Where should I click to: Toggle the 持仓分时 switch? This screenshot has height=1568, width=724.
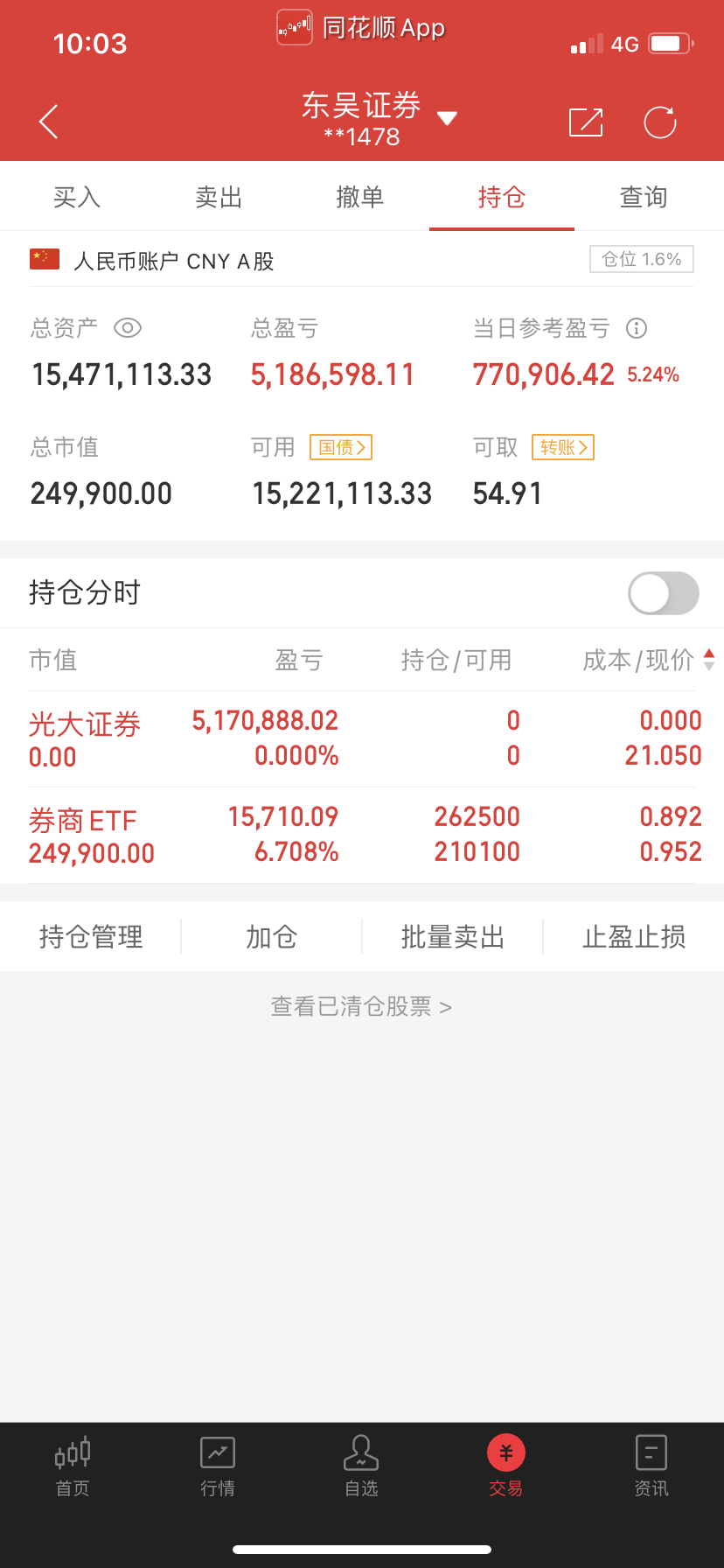pos(664,594)
